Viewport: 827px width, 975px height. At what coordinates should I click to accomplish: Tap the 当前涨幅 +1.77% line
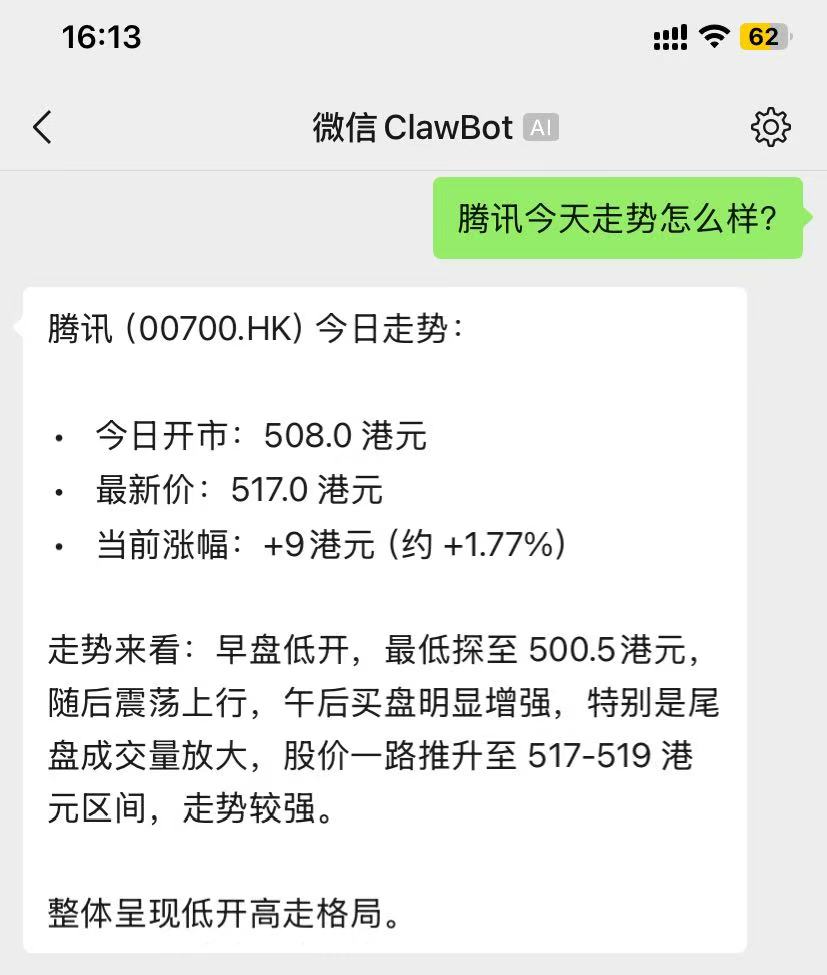point(324,545)
